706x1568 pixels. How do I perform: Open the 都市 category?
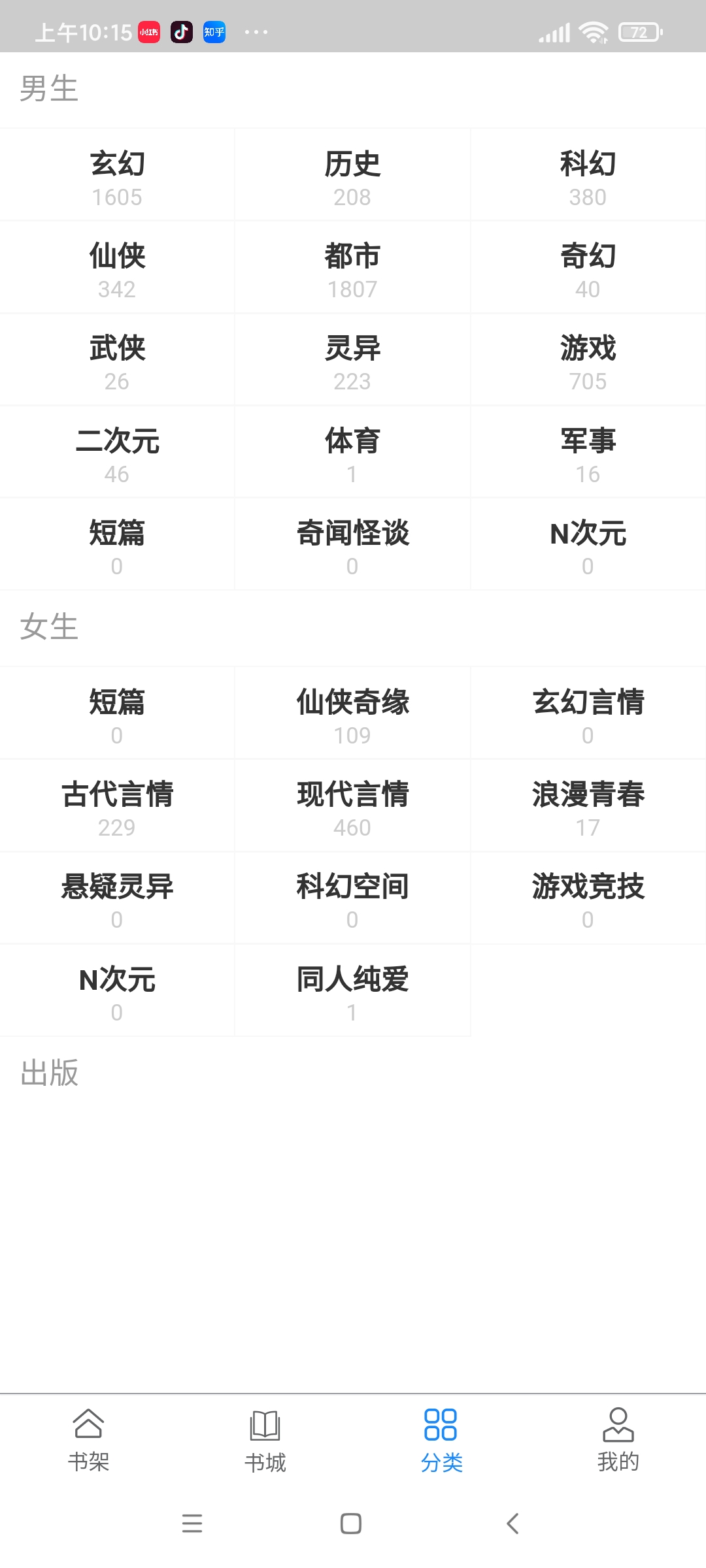[352, 268]
